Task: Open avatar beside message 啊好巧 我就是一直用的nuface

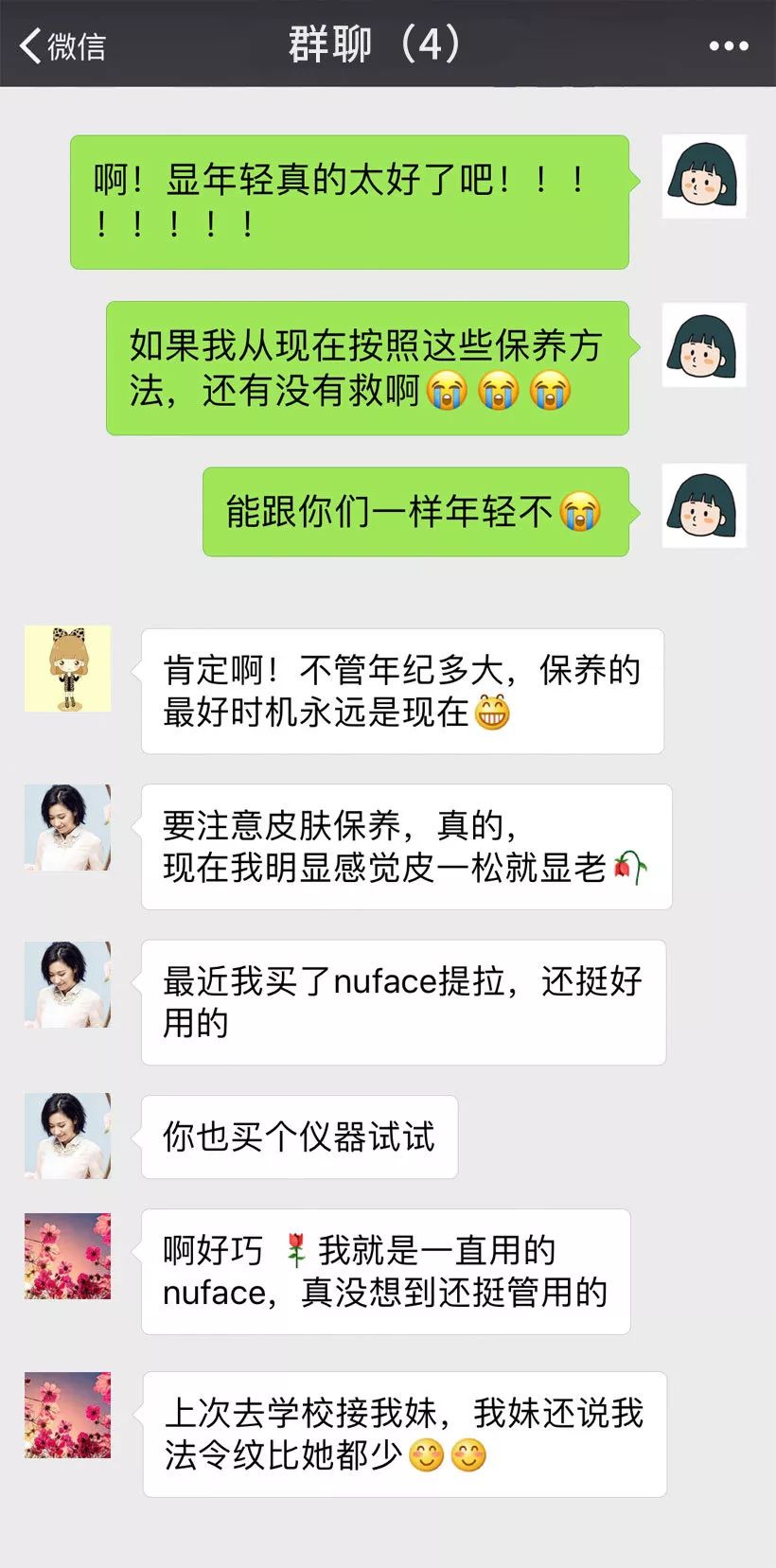Action: (x=67, y=1256)
